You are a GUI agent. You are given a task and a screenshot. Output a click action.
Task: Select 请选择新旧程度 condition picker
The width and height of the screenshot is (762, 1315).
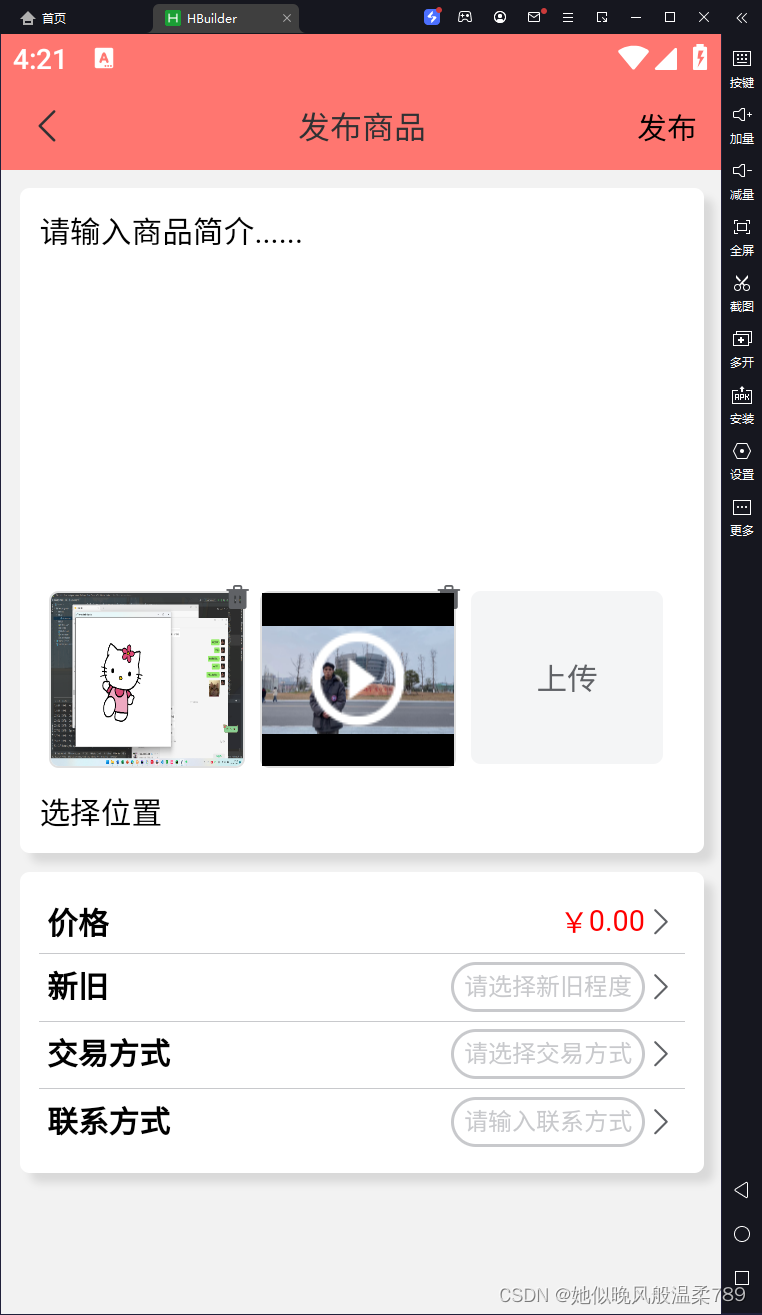548,987
